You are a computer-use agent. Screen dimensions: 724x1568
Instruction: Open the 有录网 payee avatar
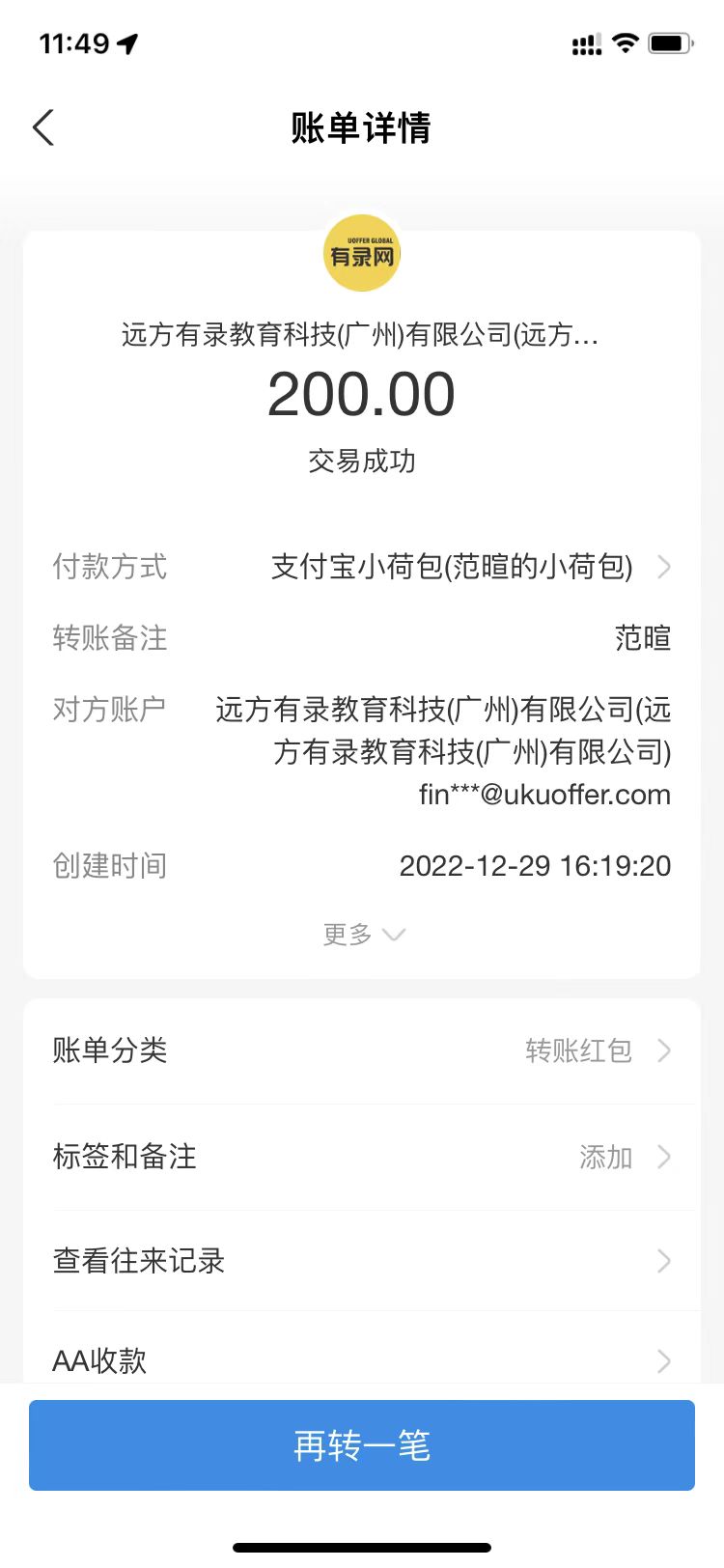[x=362, y=254]
